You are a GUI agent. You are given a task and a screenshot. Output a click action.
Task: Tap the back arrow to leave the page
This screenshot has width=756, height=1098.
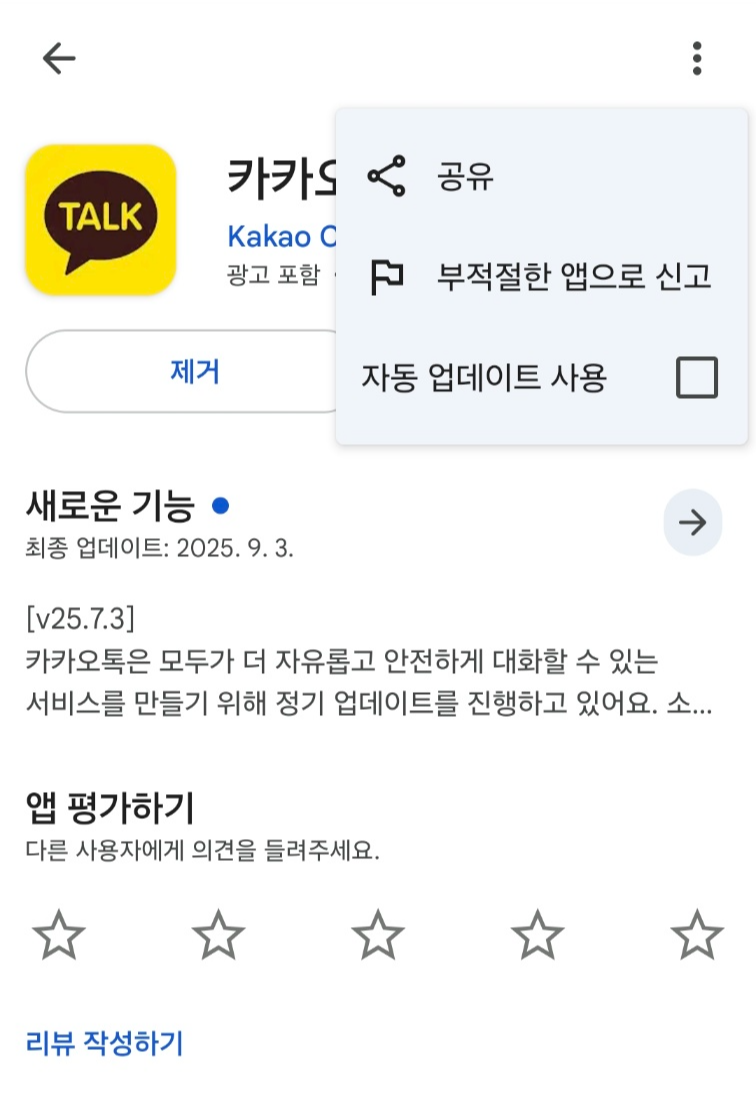(57, 57)
